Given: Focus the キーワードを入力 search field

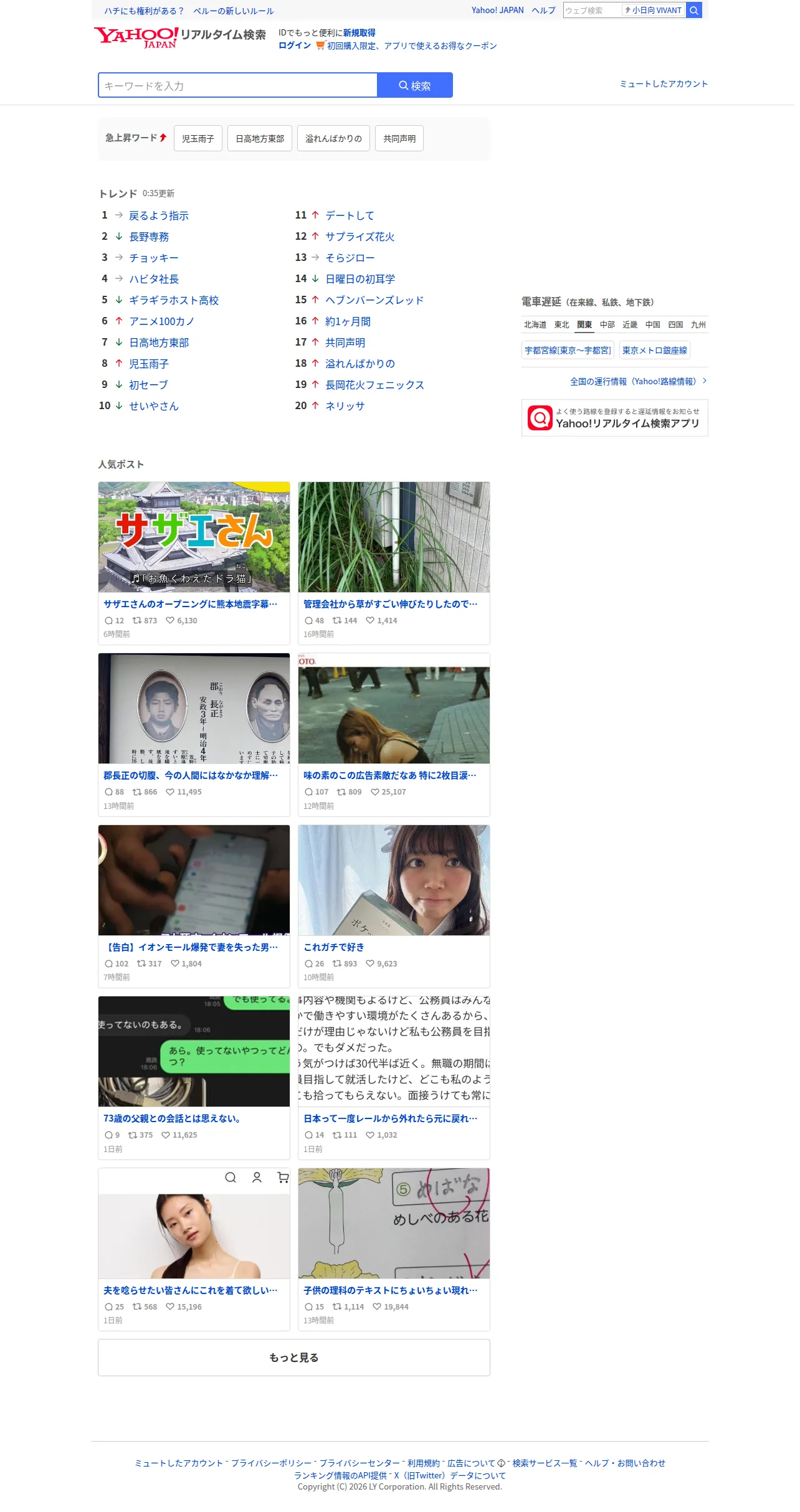Looking at the screenshot, I should pyautogui.click(x=237, y=85).
